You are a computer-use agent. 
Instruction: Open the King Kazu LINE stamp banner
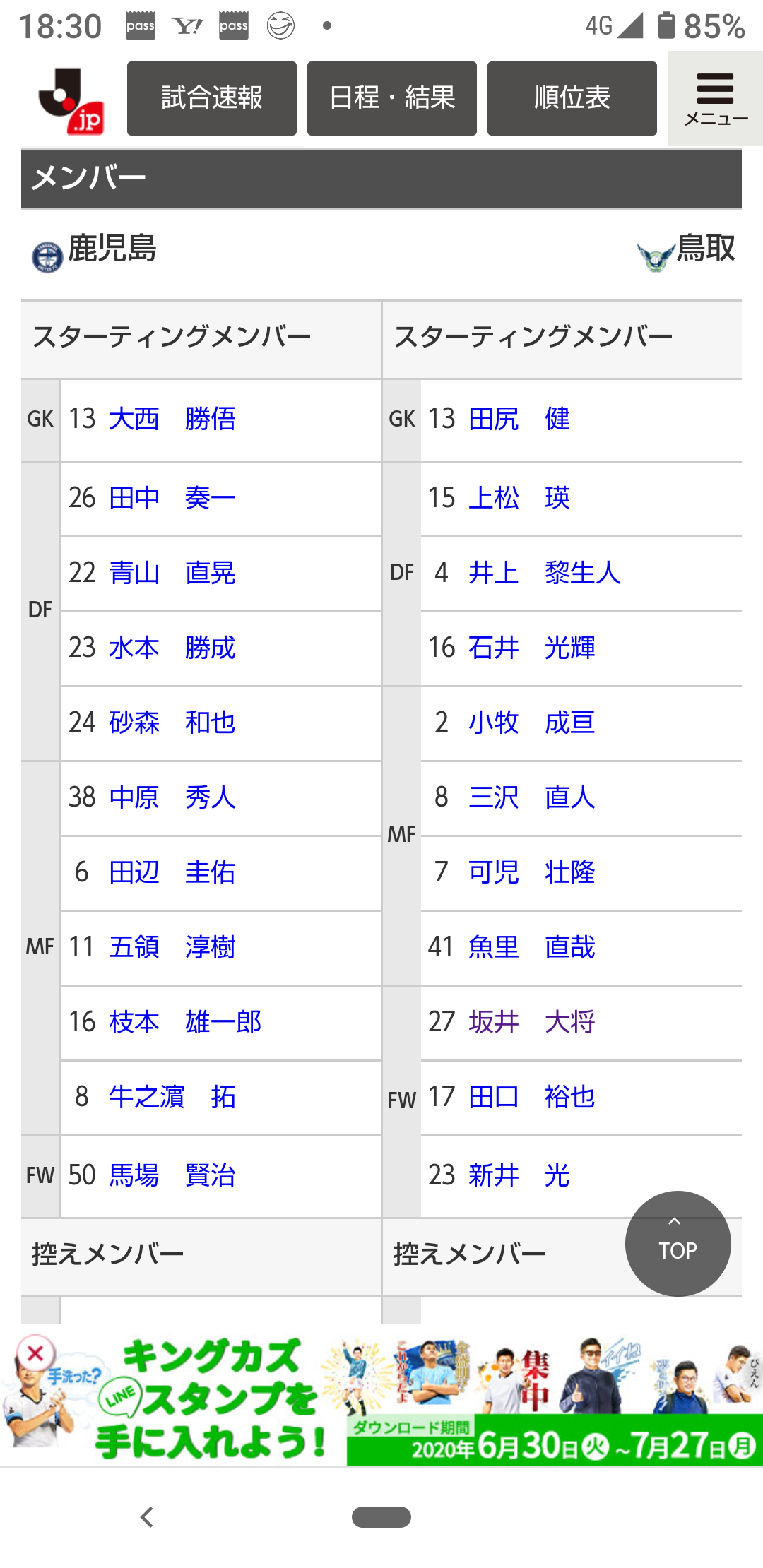coord(424,1402)
